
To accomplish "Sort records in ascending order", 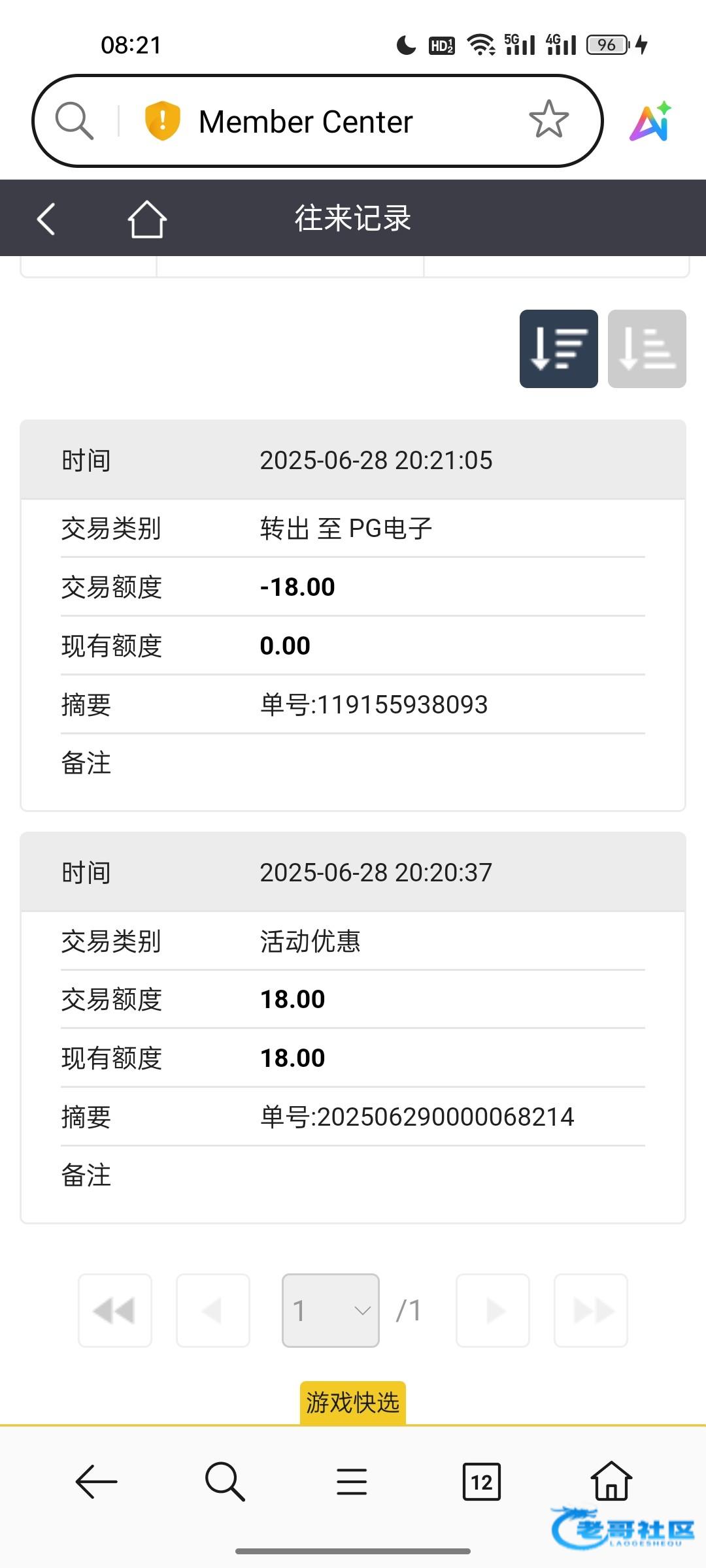I will tap(647, 349).
